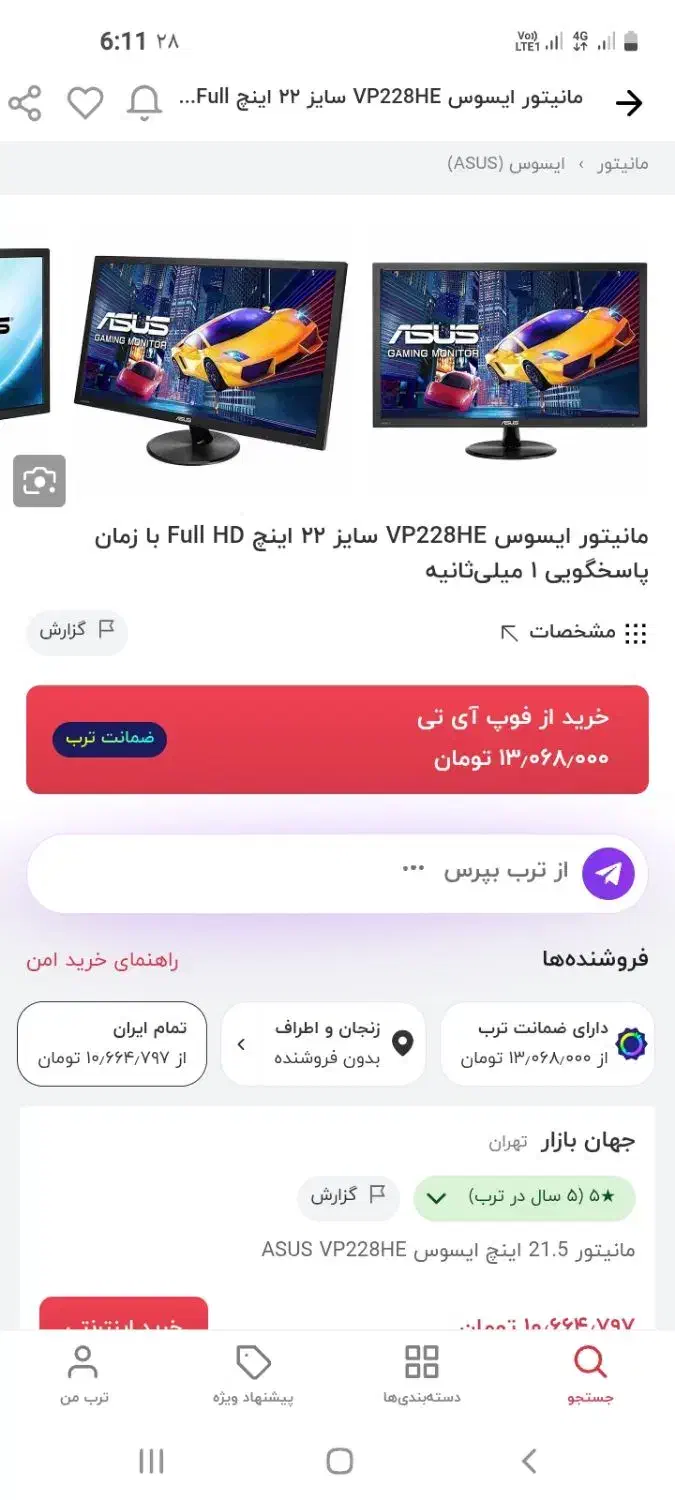Share this ASUS monitor product
This screenshot has height=1500, width=675.
point(25,103)
